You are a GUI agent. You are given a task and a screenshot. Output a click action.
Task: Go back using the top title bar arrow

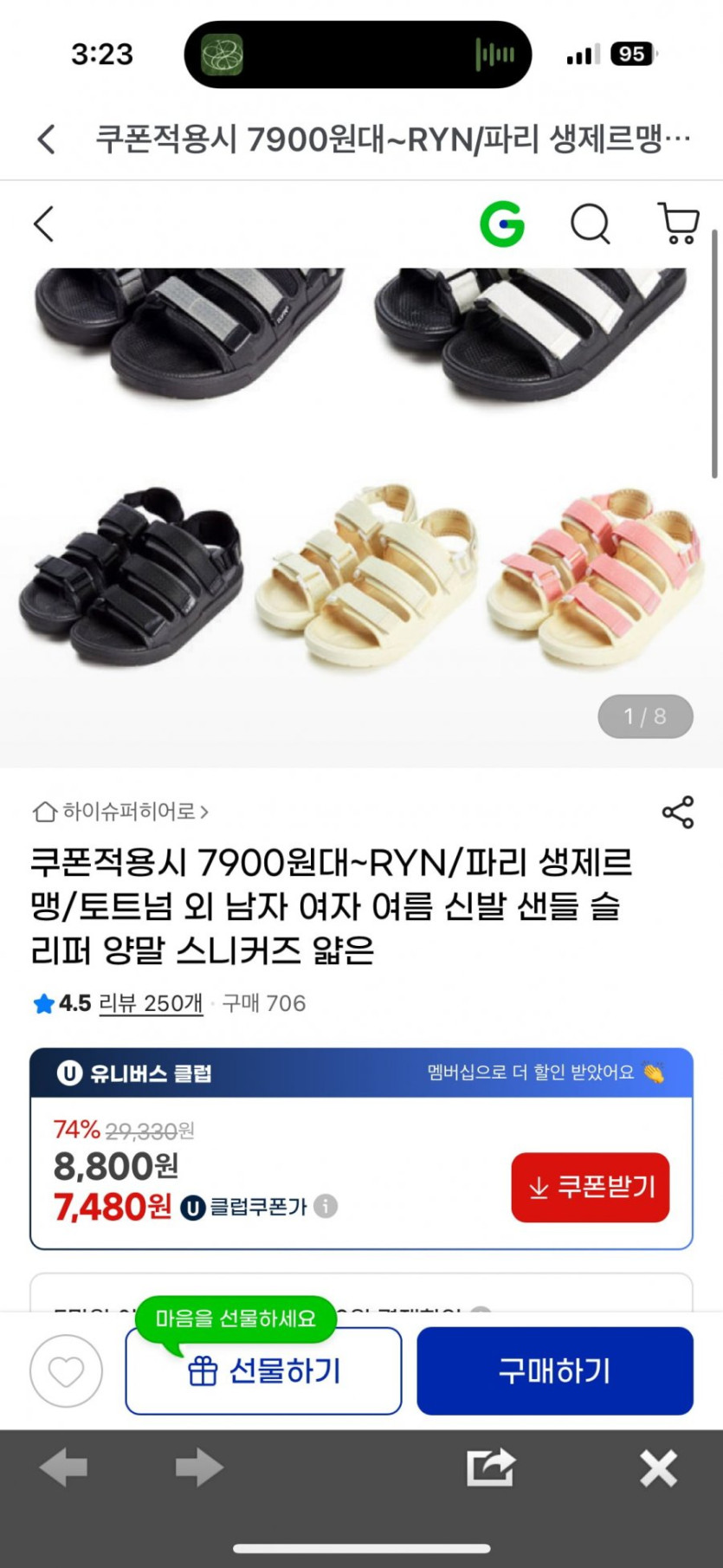[x=47, y=139]
